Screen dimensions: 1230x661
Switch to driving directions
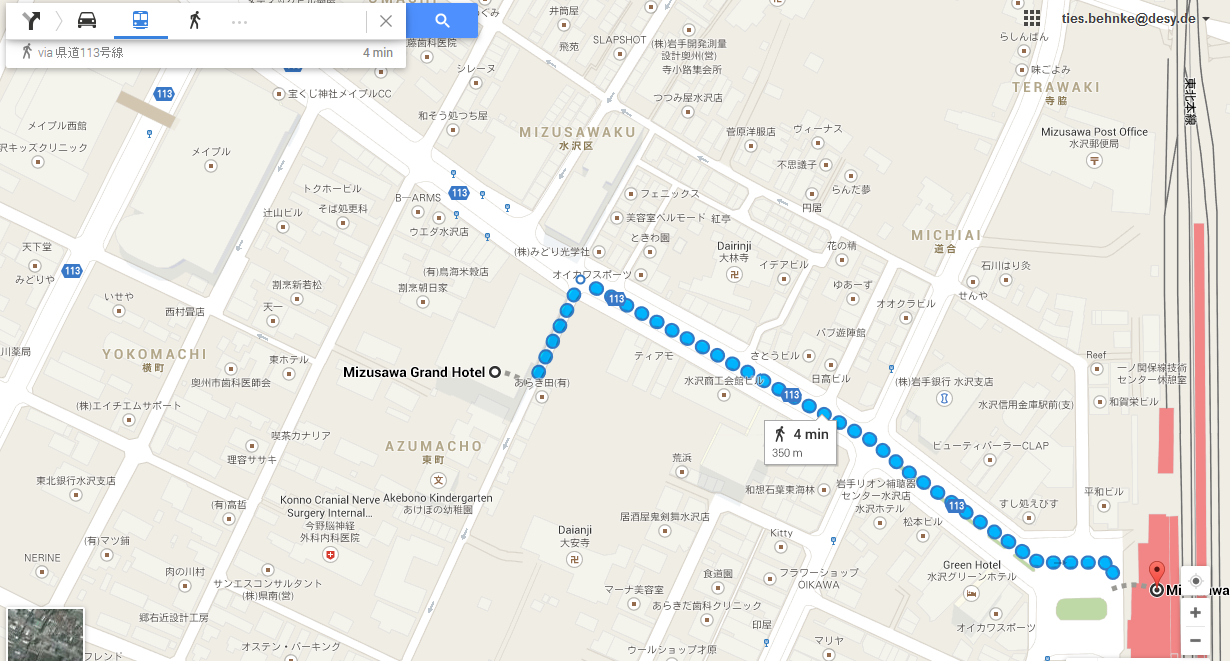point(87,20)
